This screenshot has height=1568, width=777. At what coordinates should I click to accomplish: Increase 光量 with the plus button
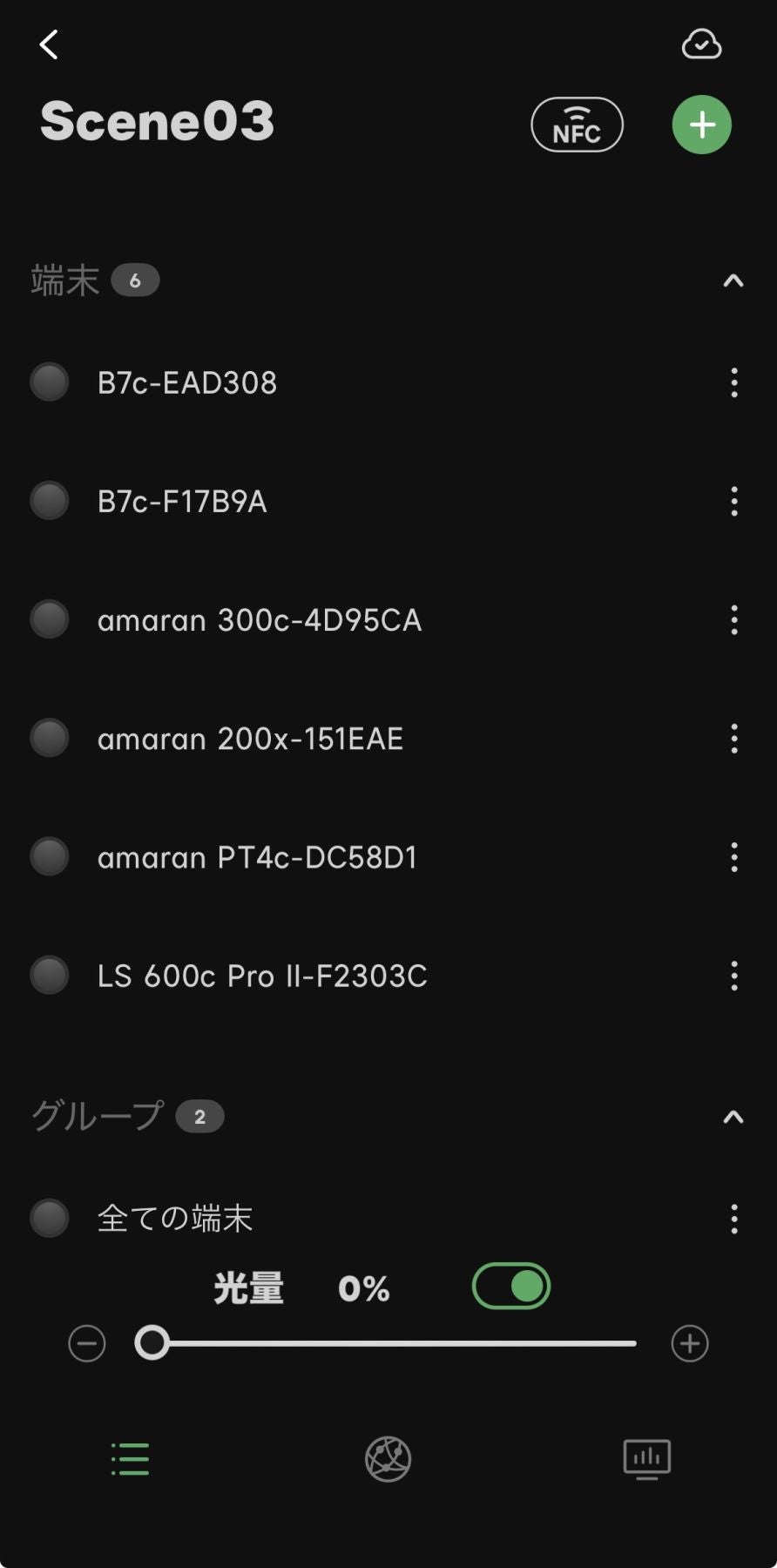[690, 1343]
